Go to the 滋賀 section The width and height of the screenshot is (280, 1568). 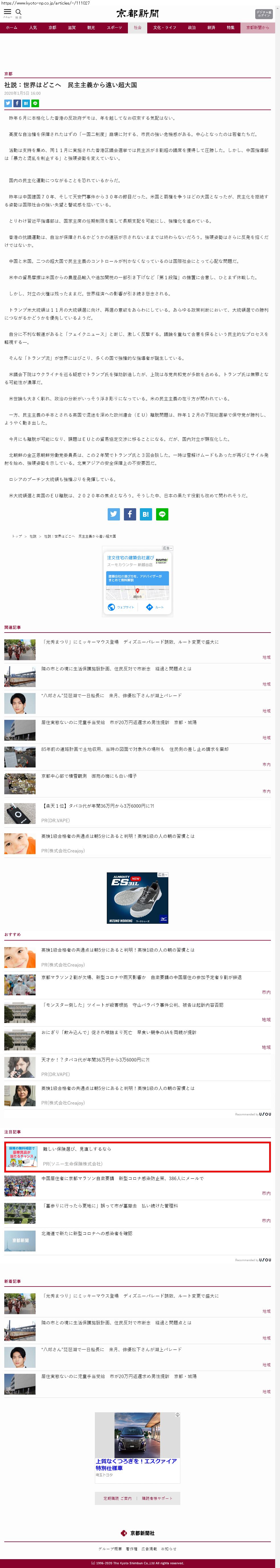coord(72,27)
